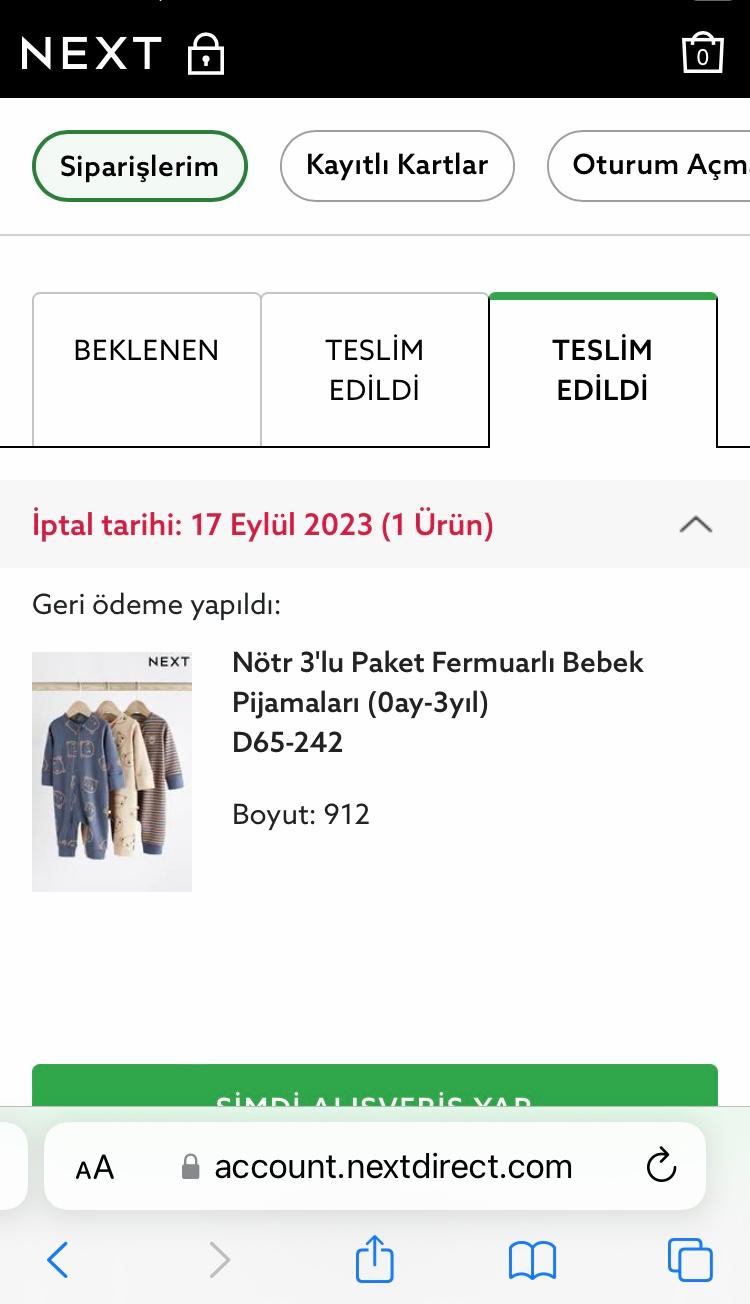Switch to the BEKLENEN tab

[x=146, y=350]
